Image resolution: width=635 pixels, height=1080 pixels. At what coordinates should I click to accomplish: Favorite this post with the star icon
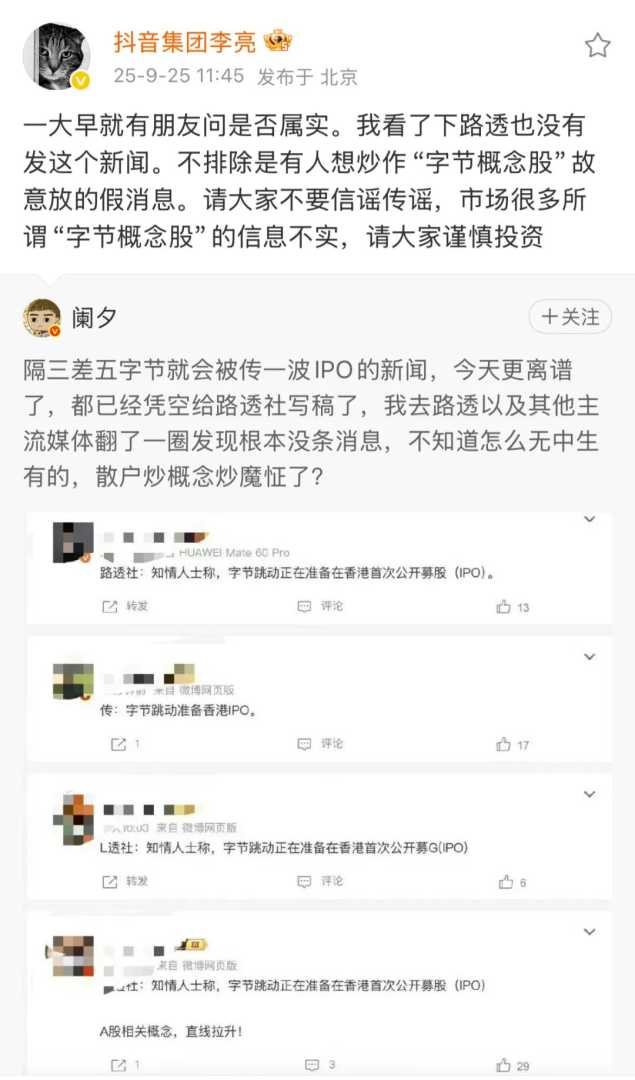point(597,45)
